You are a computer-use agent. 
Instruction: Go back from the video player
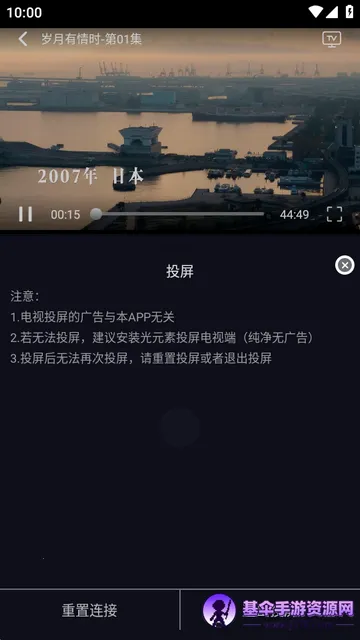(x=23, y=39)
